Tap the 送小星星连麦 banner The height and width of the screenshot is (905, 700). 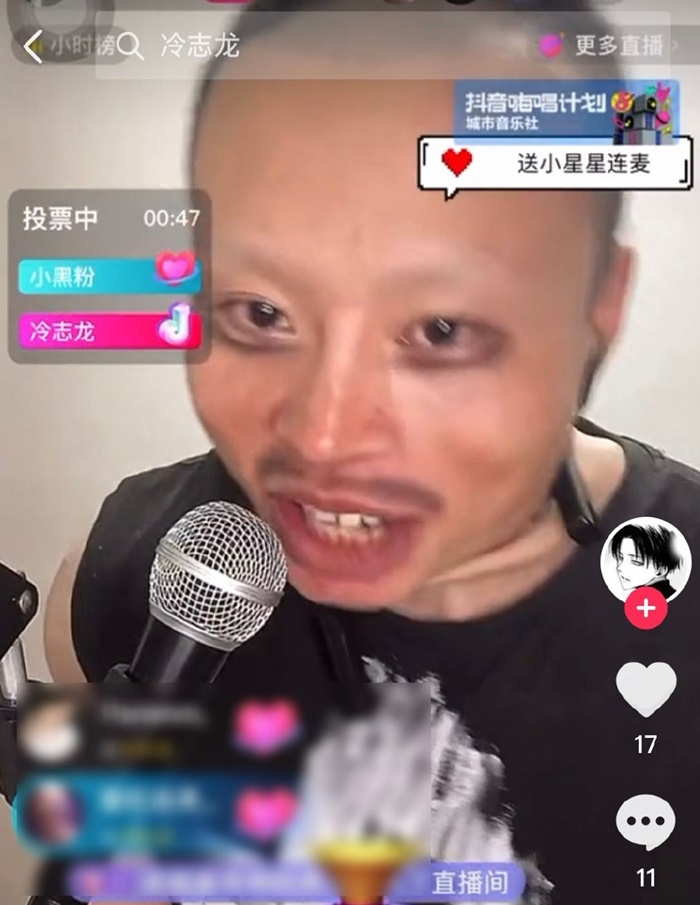click(x=555, y=164)
